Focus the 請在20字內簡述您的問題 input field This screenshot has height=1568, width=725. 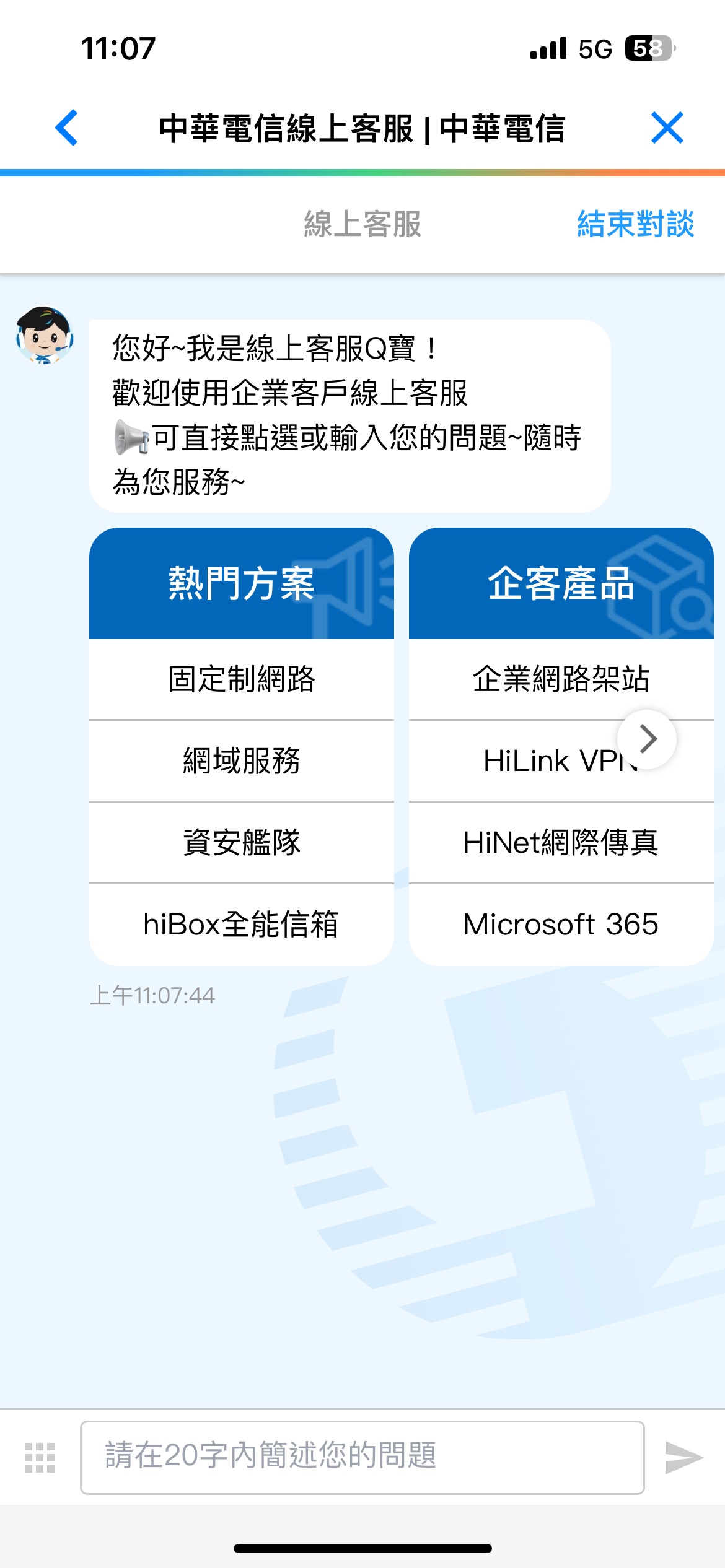(x=362, y=1458)
